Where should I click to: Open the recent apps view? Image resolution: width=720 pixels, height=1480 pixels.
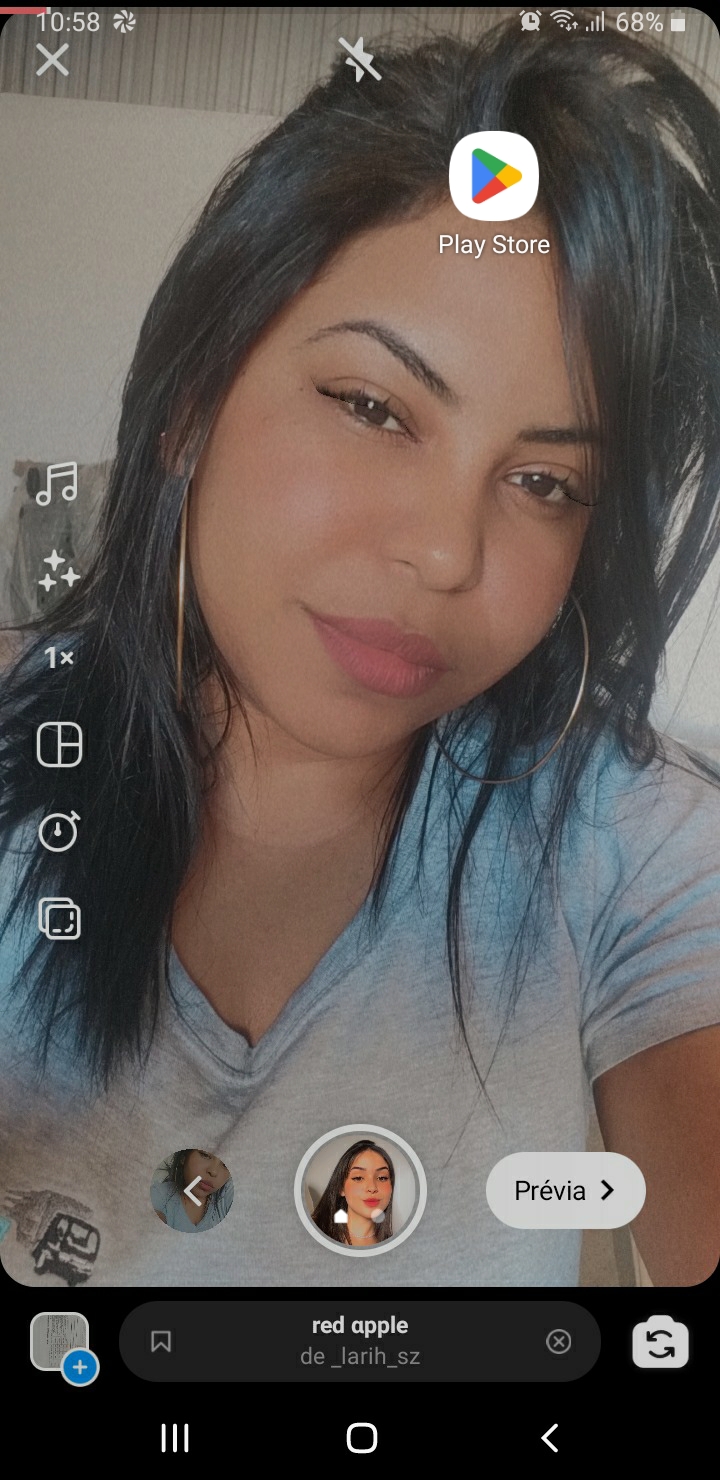coord(175,1438)
